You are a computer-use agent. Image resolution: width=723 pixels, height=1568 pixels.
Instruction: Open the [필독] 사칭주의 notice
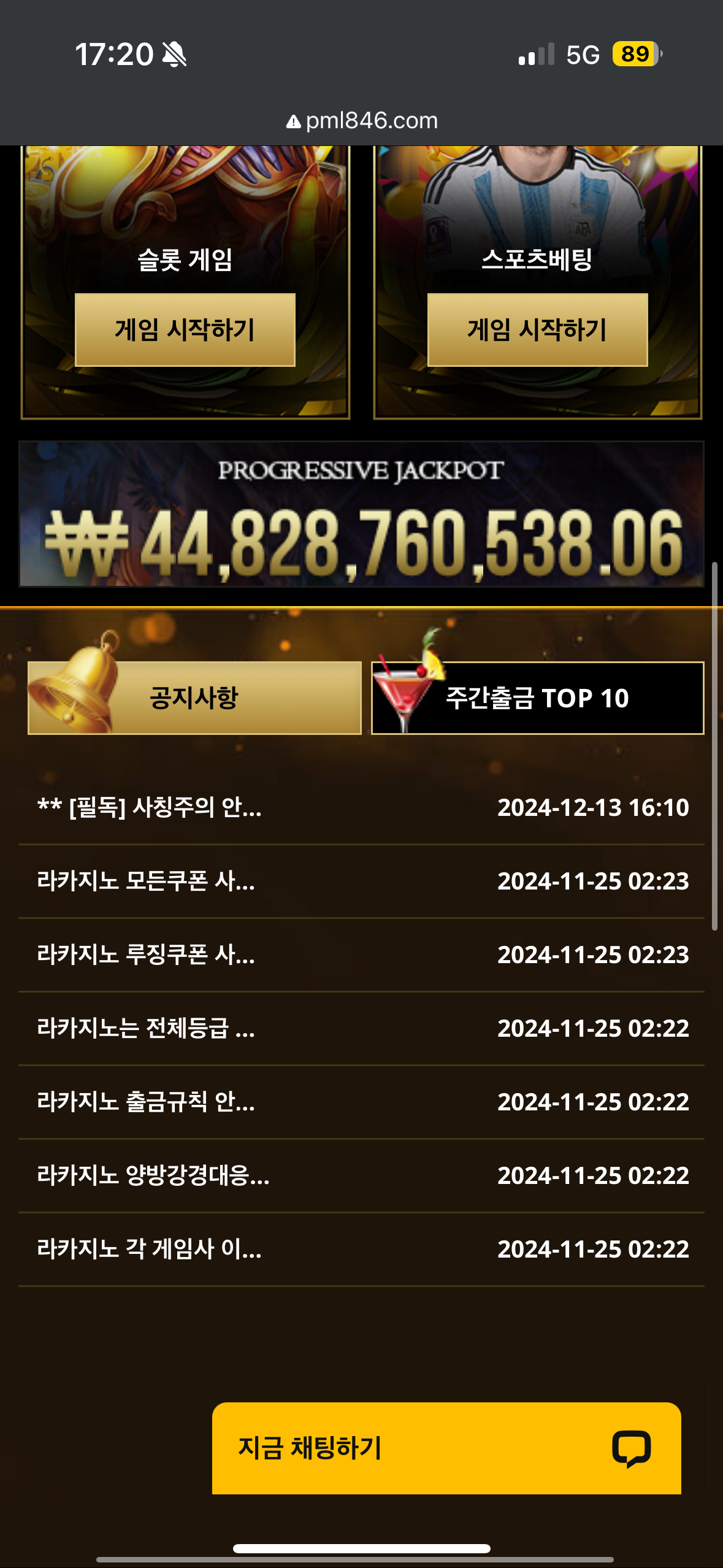tap(150, 807)
